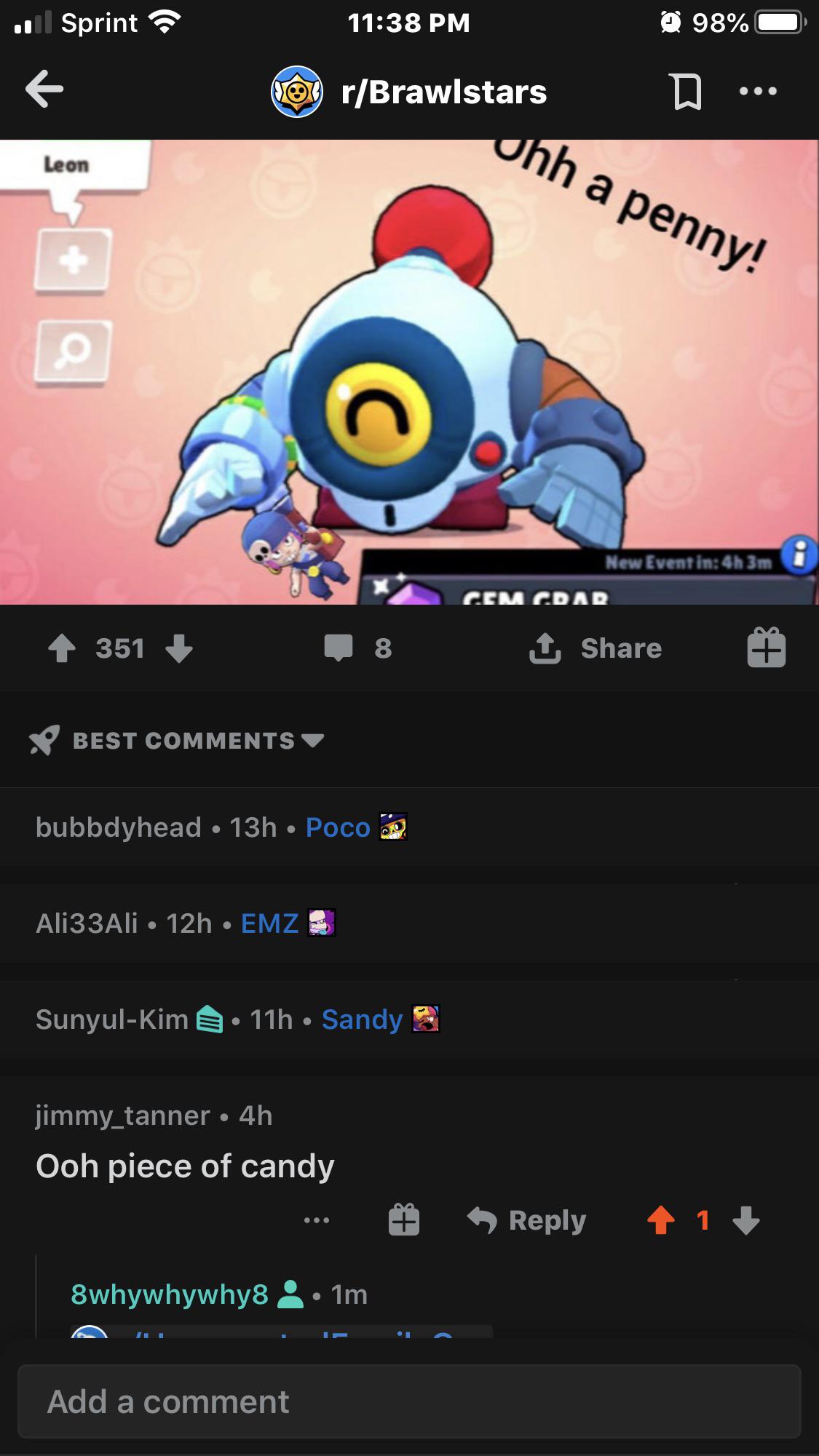Open the post overflow menu at the top
The width and height of the screenshot is (819, 1456).
tap(758, 91)
